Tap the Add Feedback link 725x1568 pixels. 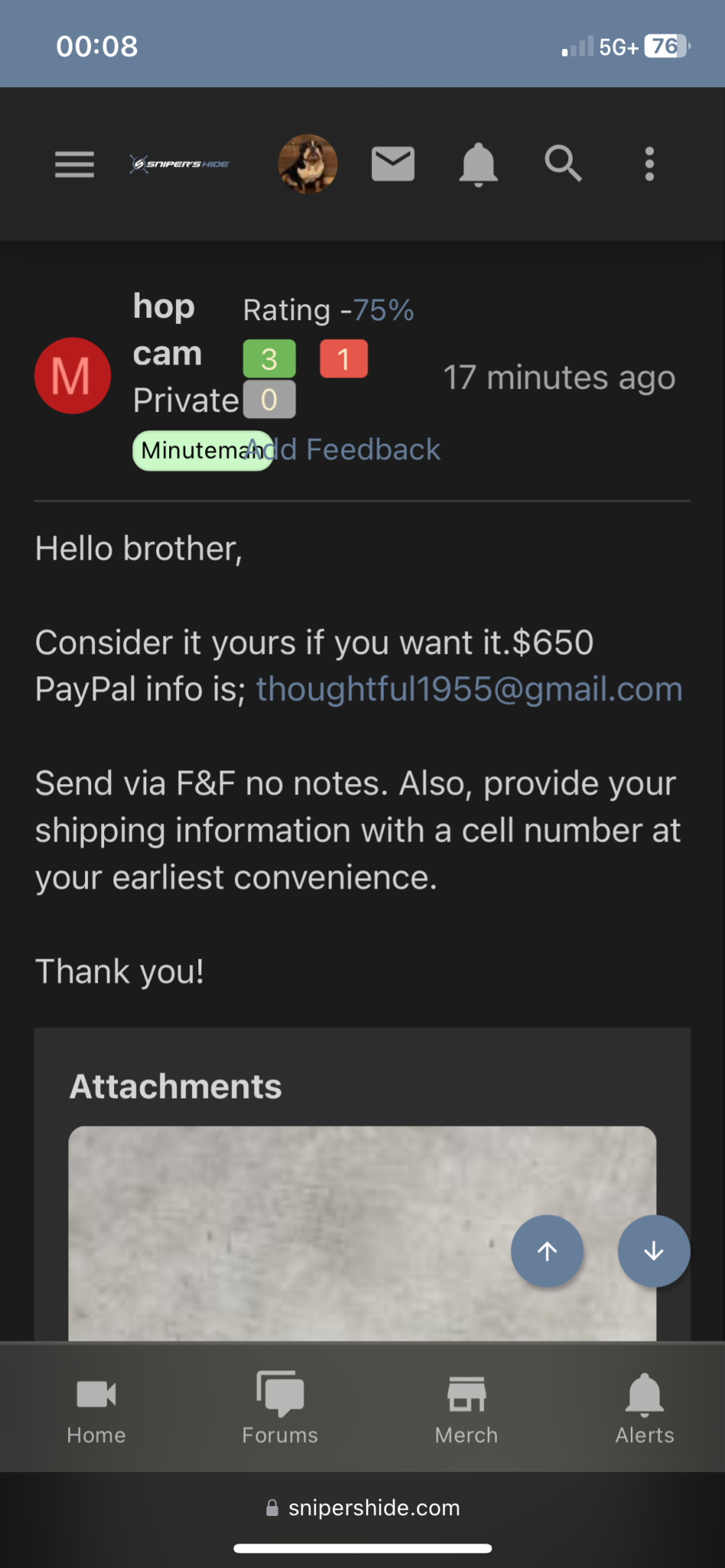pyautogui.click(x=343, y=449)
